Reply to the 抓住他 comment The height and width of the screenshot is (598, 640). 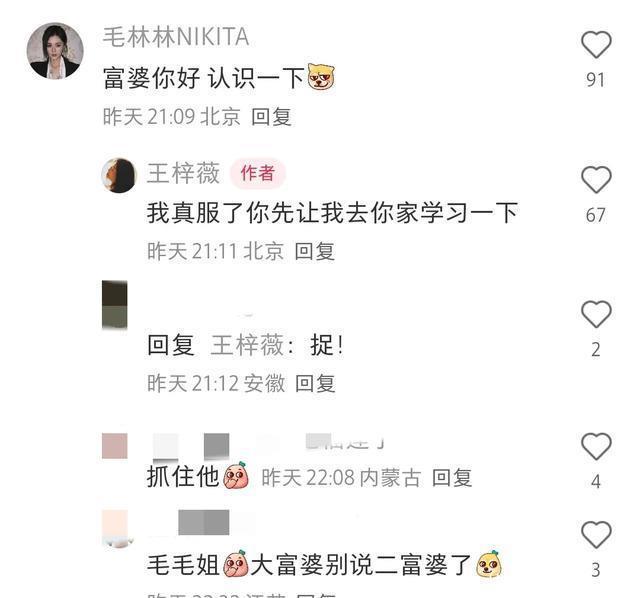[x=451, y=478]
